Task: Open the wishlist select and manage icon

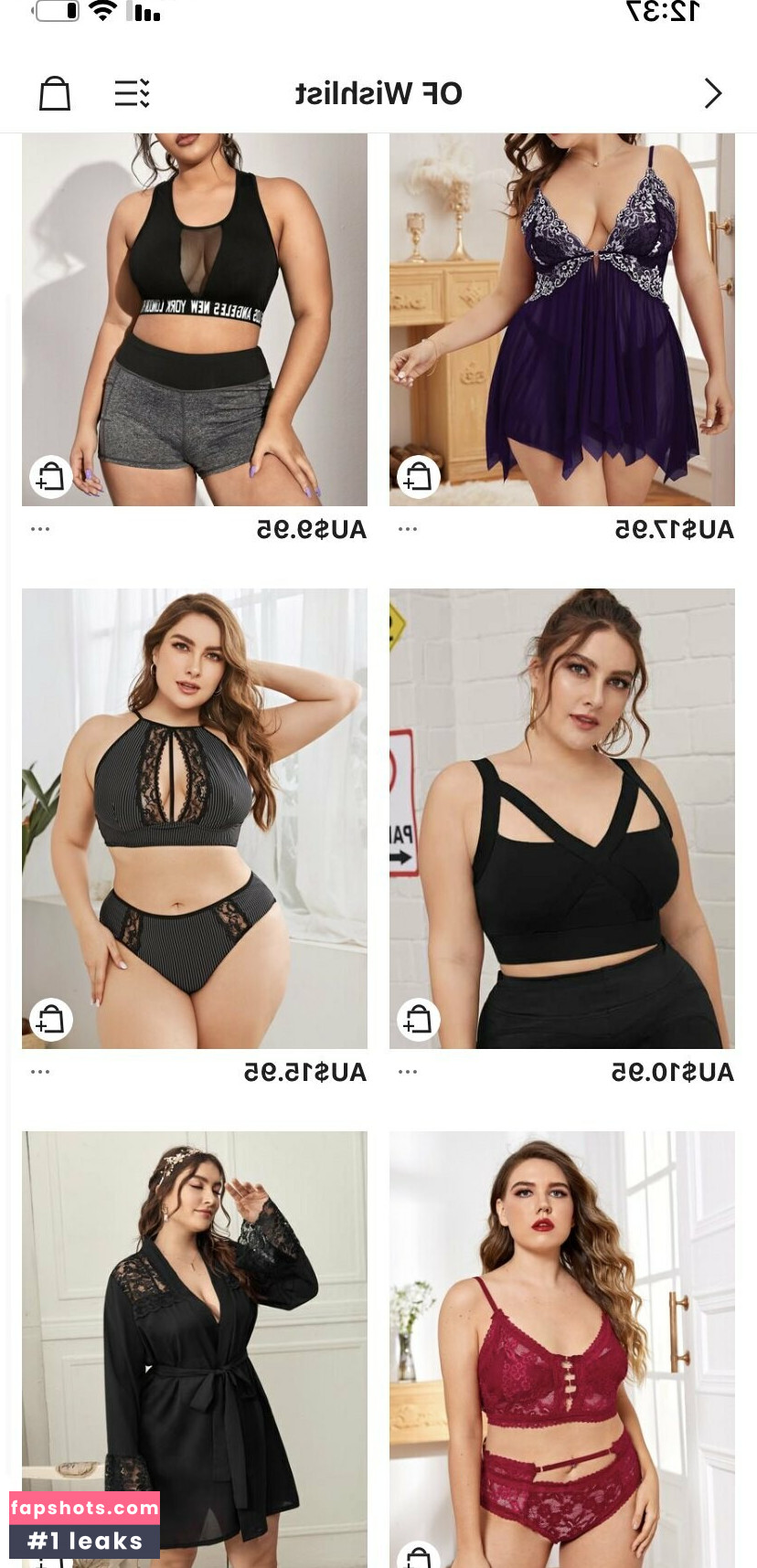Action: click(x=132, y=93)
